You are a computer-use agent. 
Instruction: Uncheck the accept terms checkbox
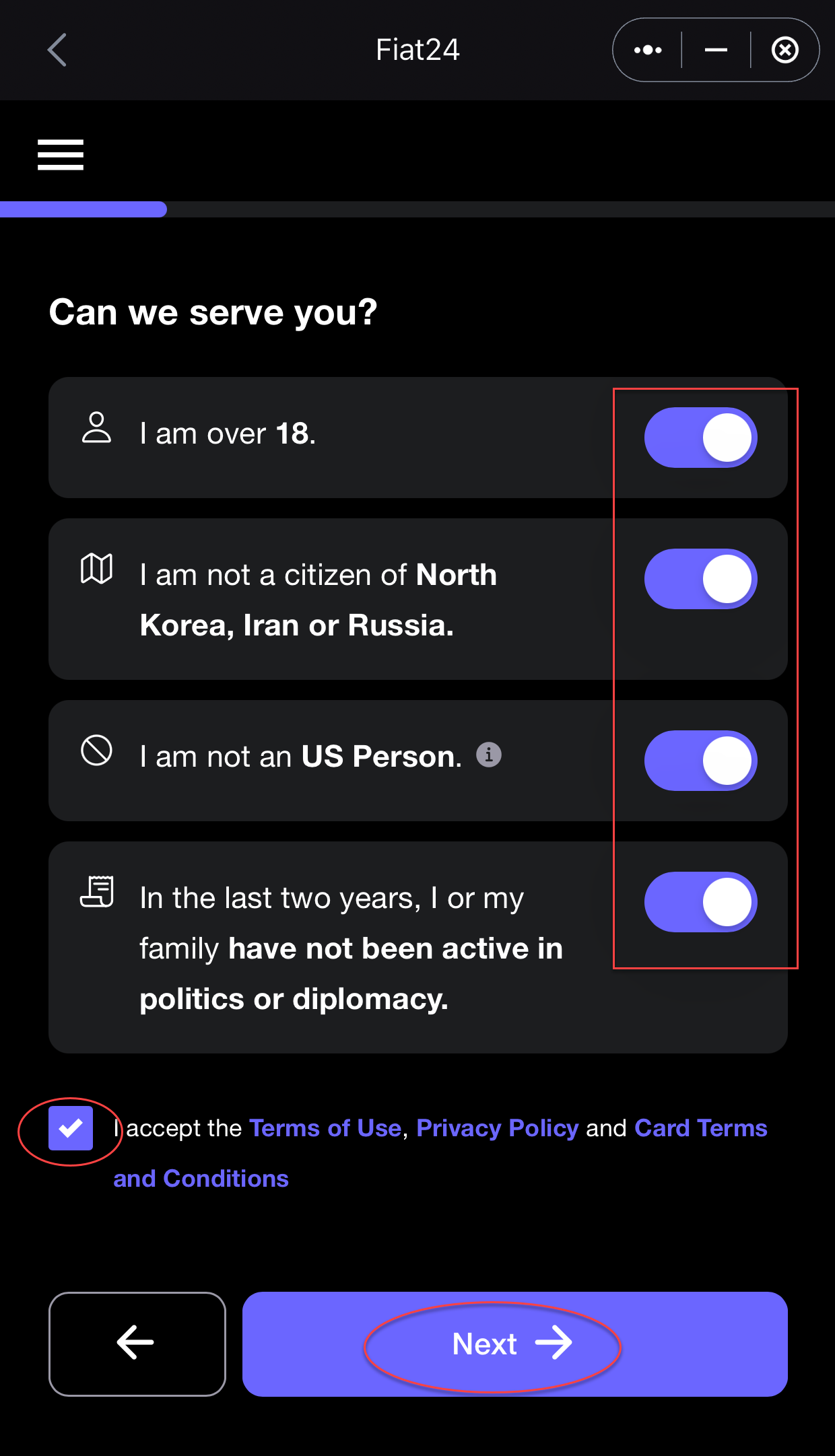coord(71,1128)
